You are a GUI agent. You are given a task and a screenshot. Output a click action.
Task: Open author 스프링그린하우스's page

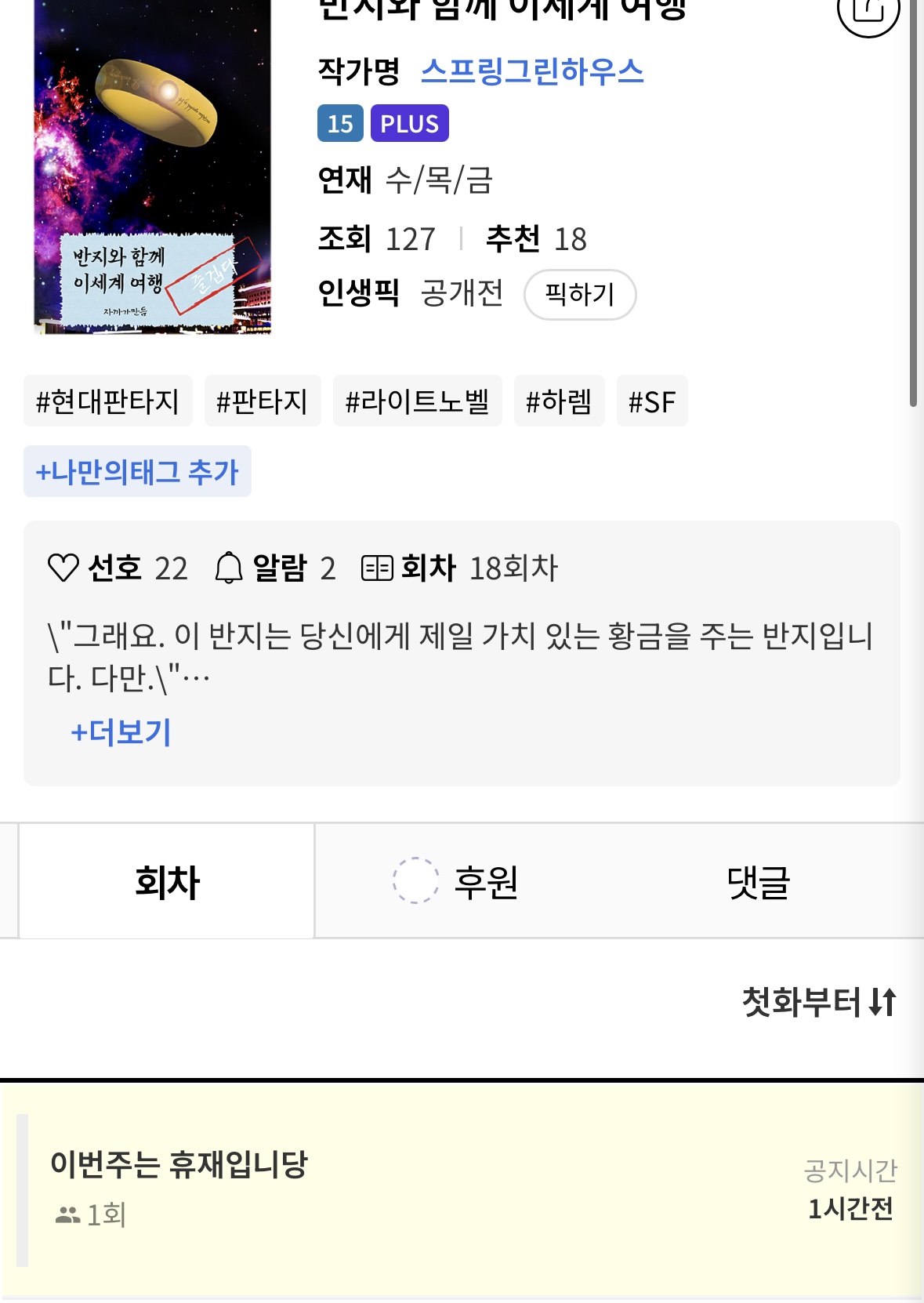tap(531, 71)
